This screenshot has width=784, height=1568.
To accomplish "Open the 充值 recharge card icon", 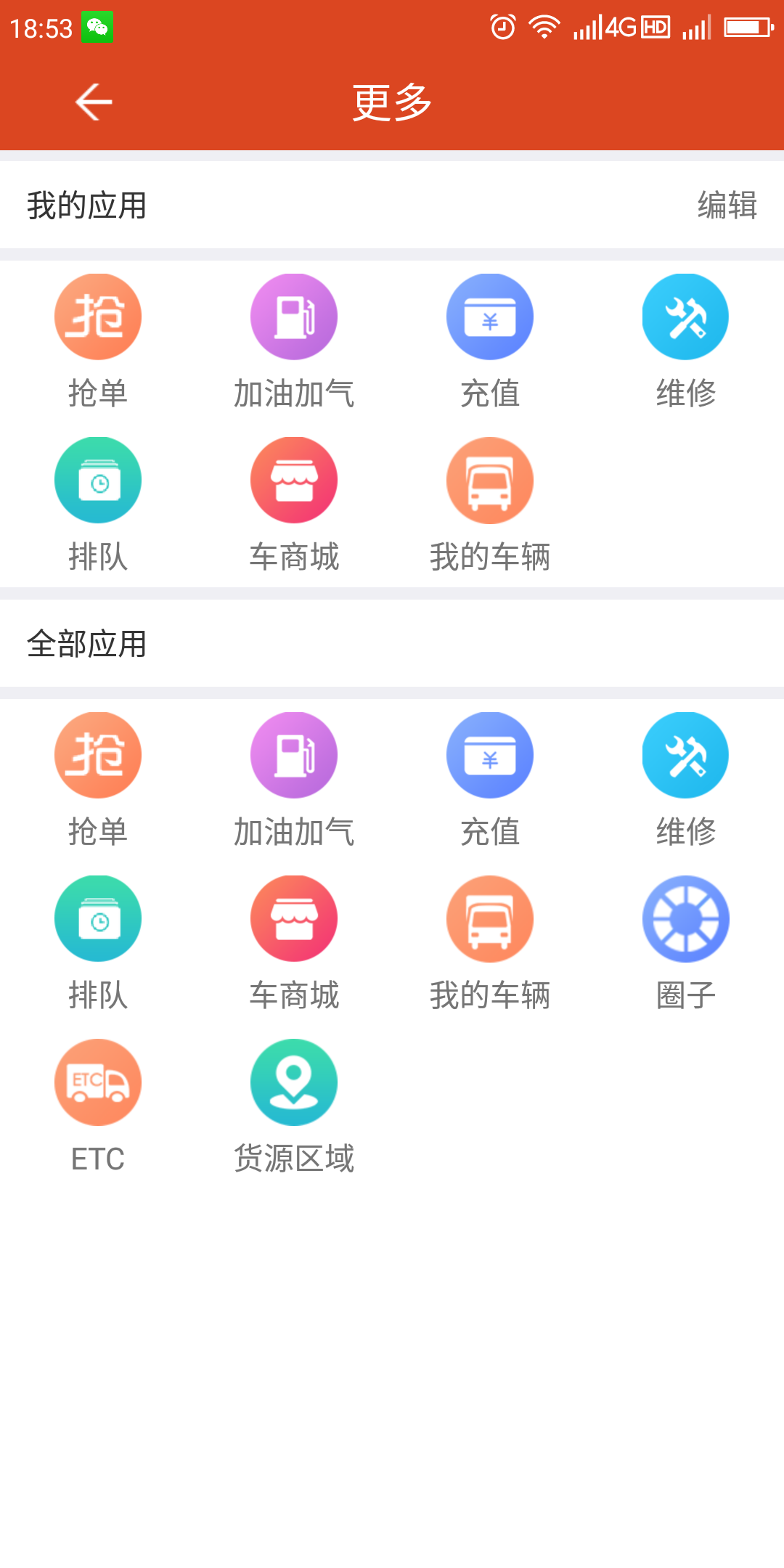I will pyautogui.click(x=490, y=317).
